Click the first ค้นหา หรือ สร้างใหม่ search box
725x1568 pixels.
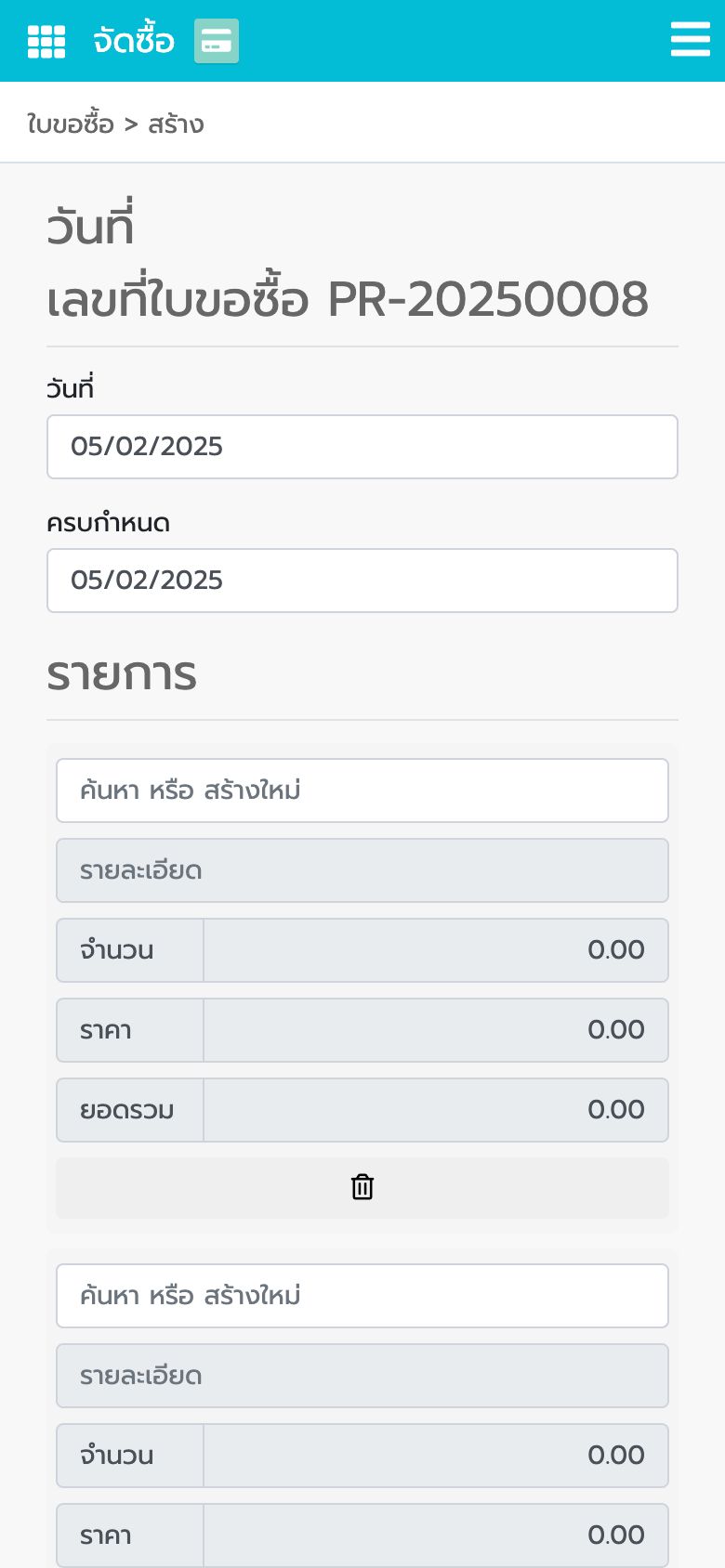click(362, 791)
